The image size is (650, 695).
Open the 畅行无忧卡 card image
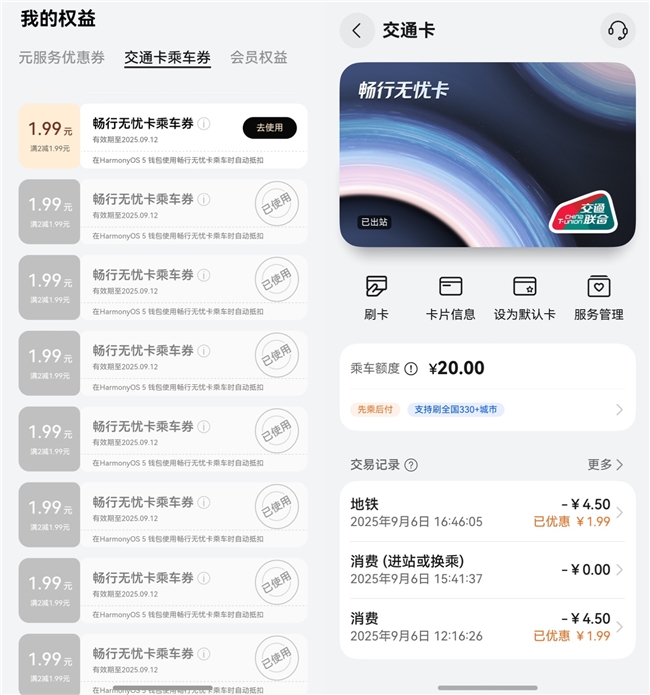coord(487,155)
